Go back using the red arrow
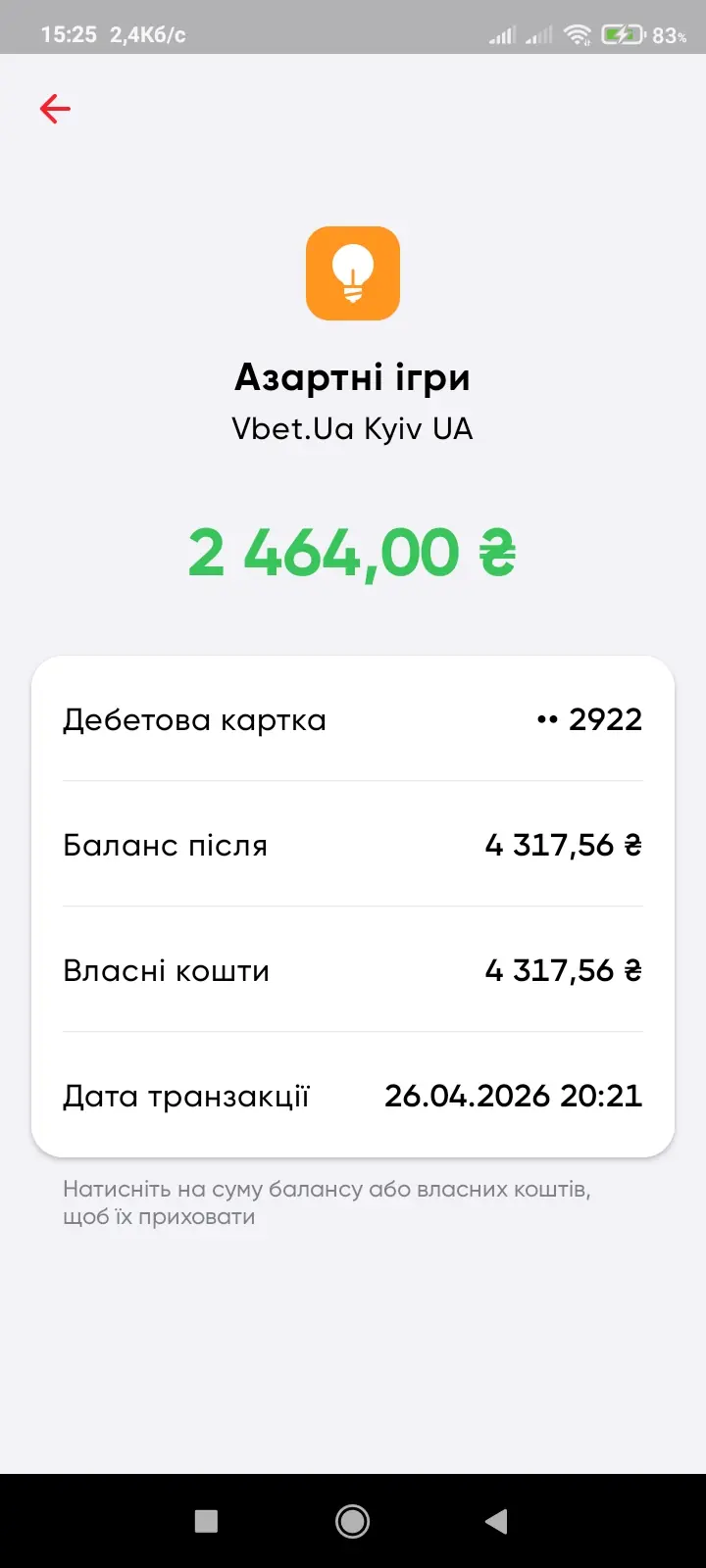 (55, 109)
